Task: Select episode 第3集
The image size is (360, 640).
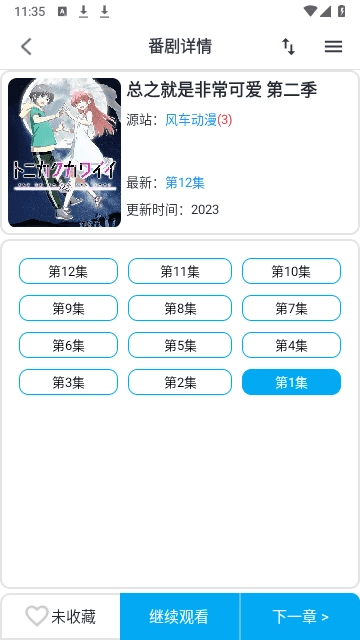Action: [68, 382]
